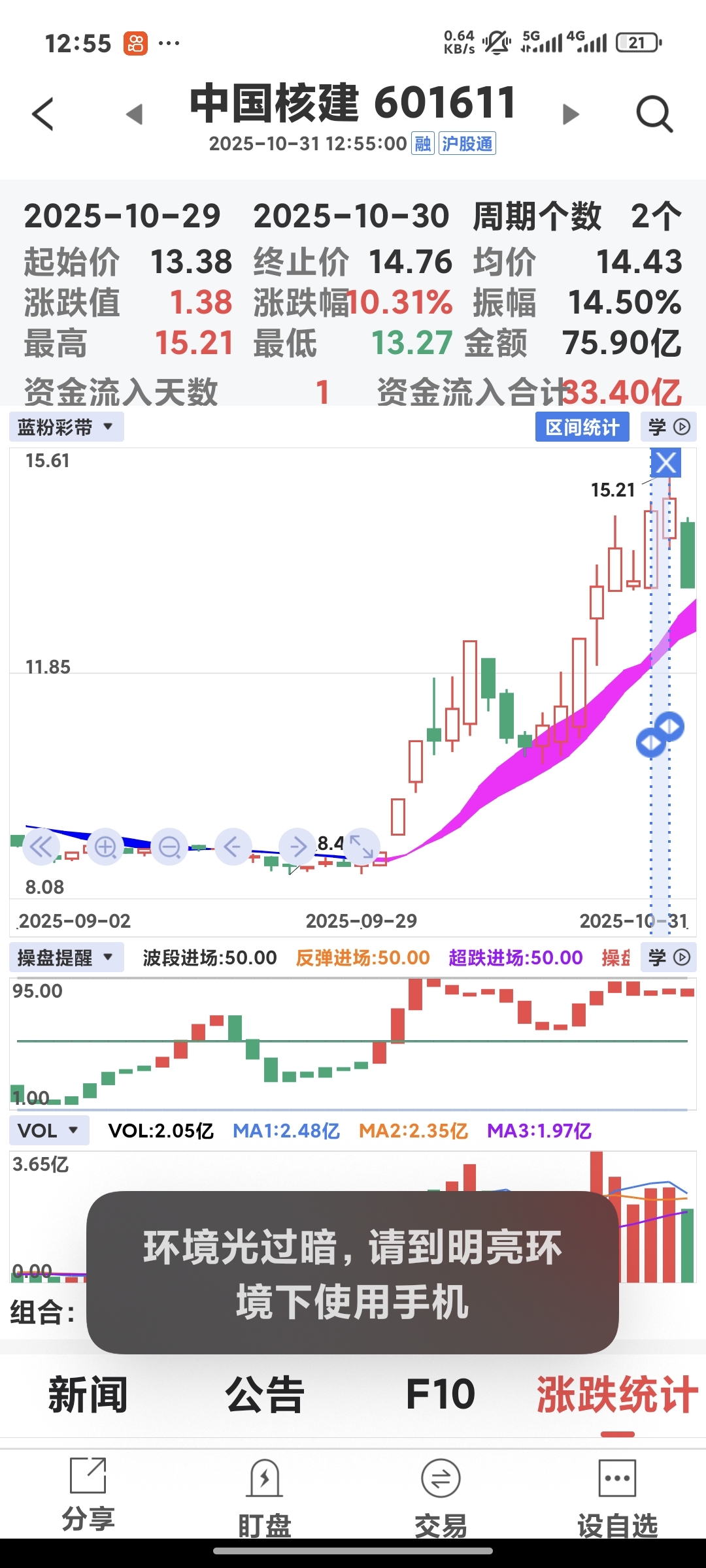This screenshot has width=706, height=1568.
Task: Jump chart to earliest data
Action: point(41,847)
